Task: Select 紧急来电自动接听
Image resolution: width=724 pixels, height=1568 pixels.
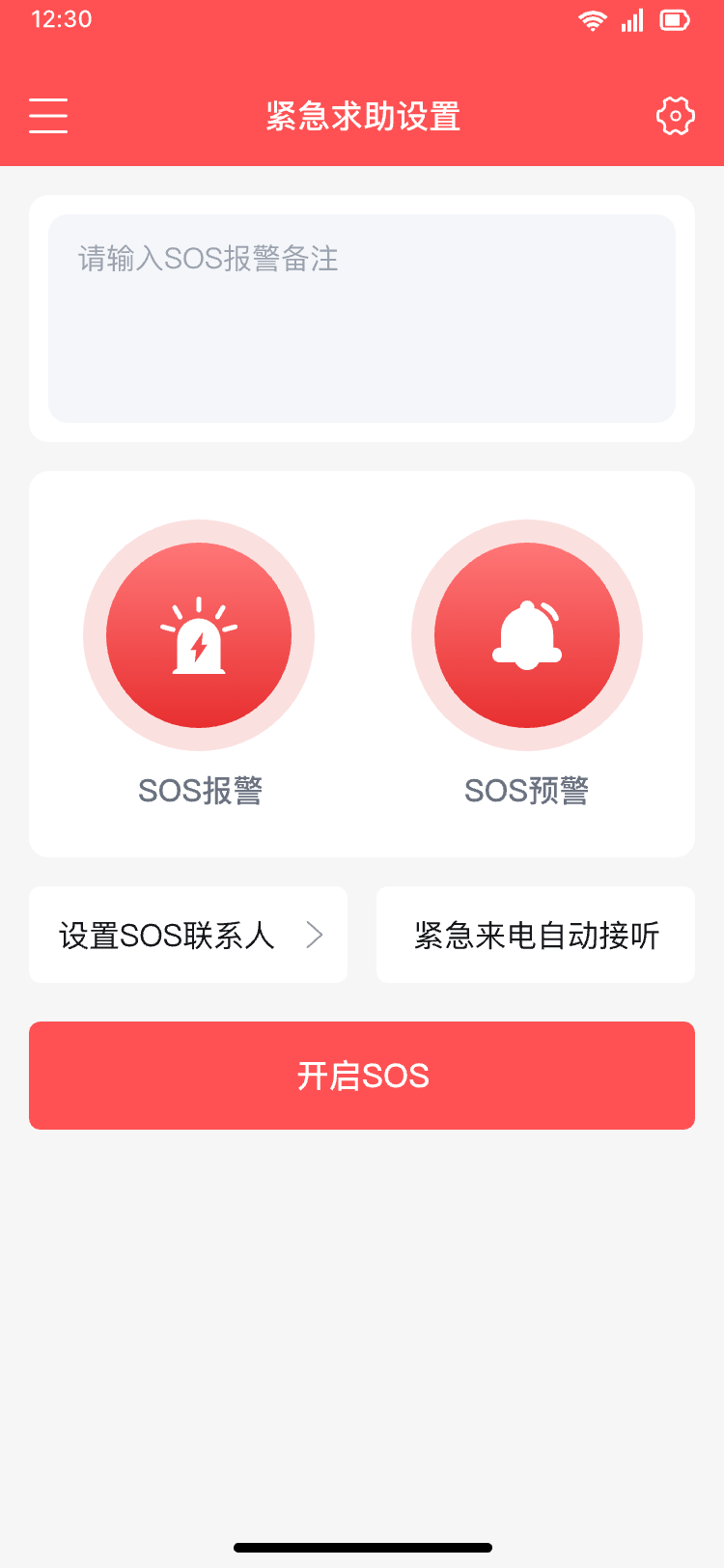Action: tap(536, 935)
